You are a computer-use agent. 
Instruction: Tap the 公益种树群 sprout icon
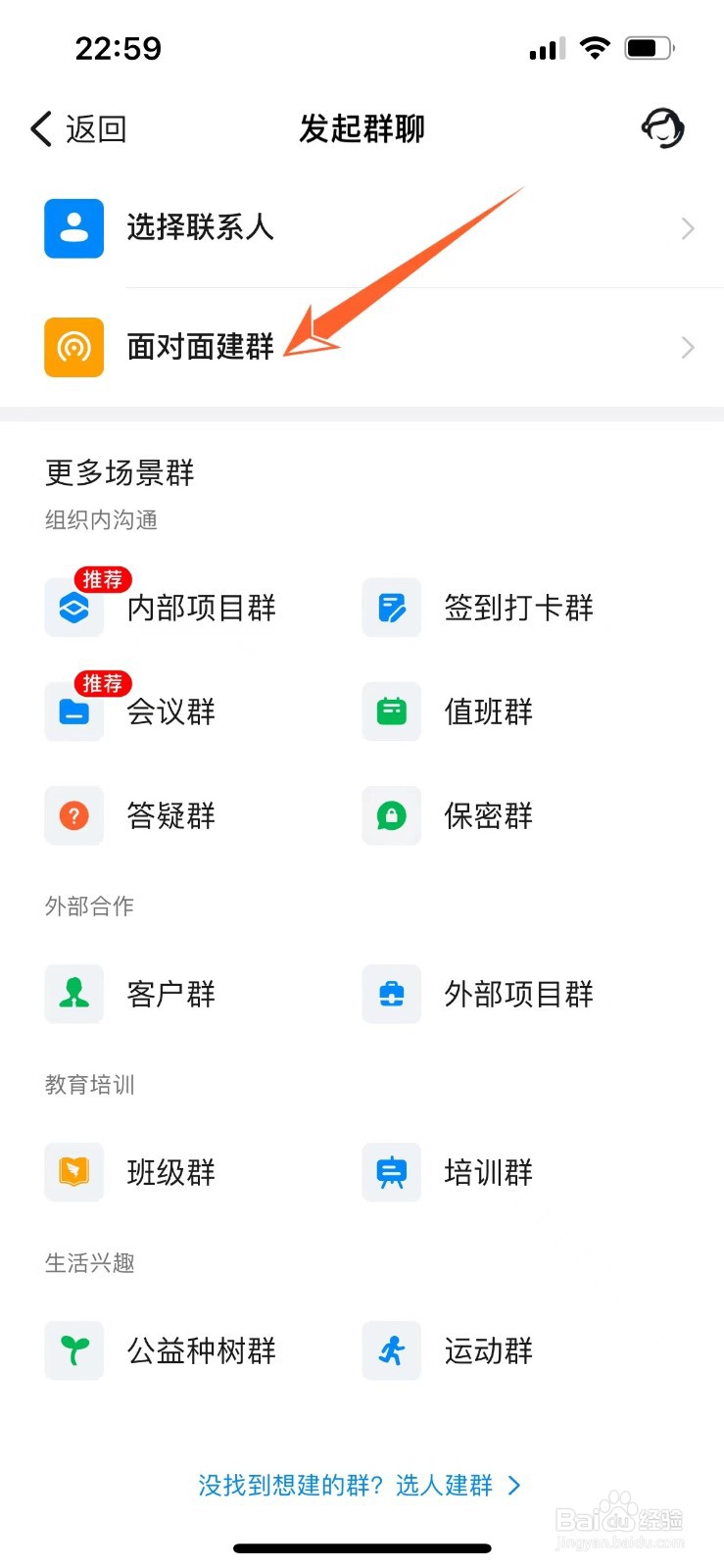tap(73, 1350)
